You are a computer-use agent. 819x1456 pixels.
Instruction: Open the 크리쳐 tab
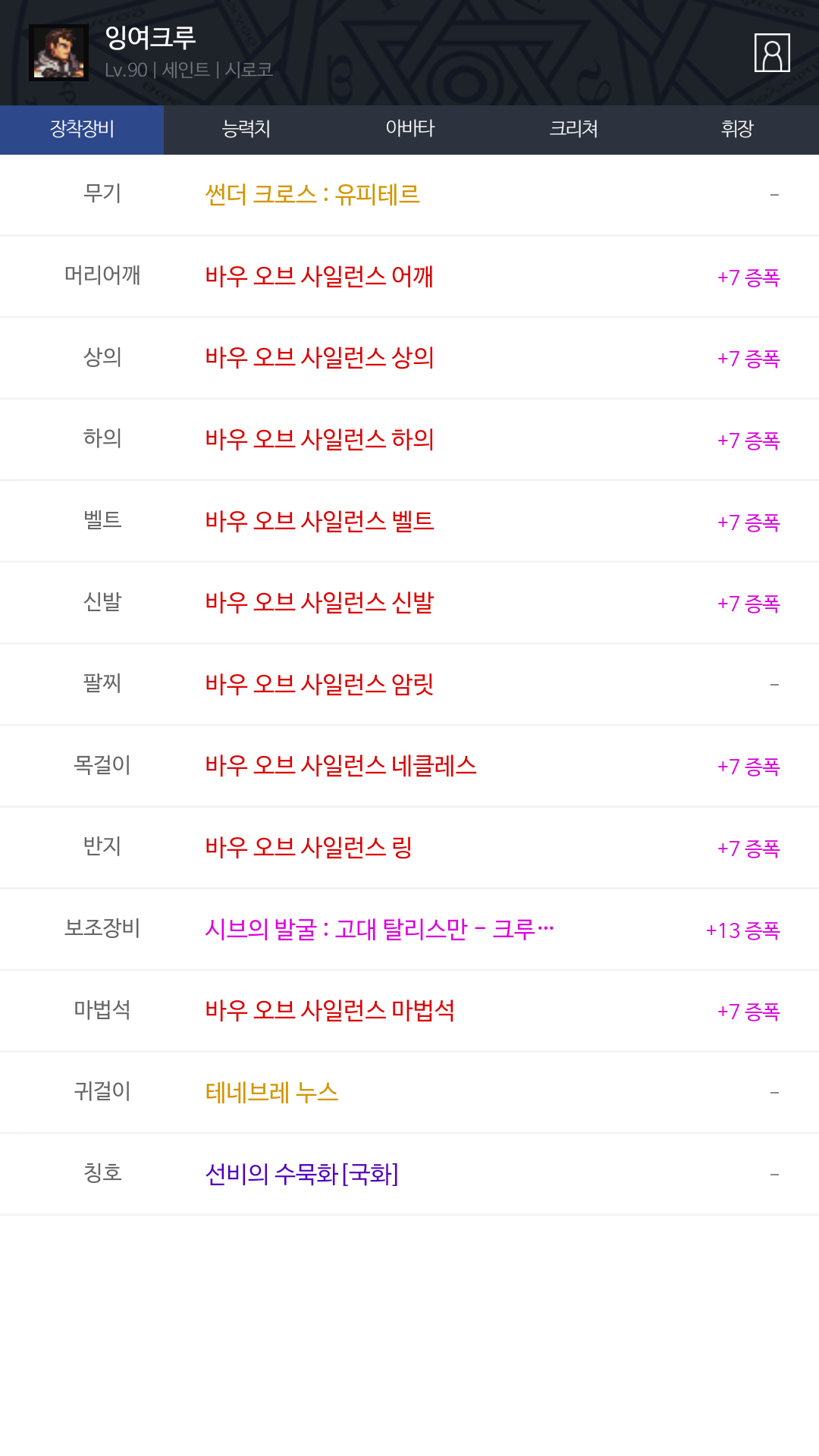(573, 130)
